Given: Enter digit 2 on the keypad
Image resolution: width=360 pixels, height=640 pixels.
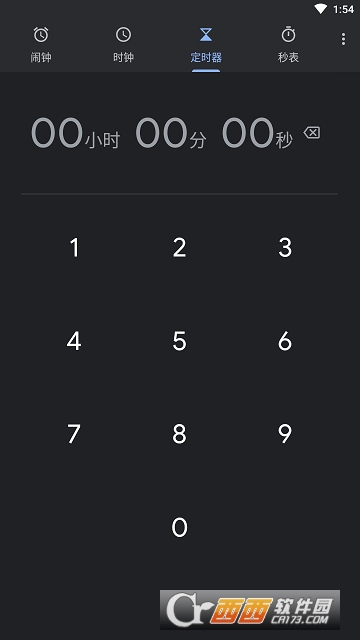Looking at the screenshot, I should [180, 248].
